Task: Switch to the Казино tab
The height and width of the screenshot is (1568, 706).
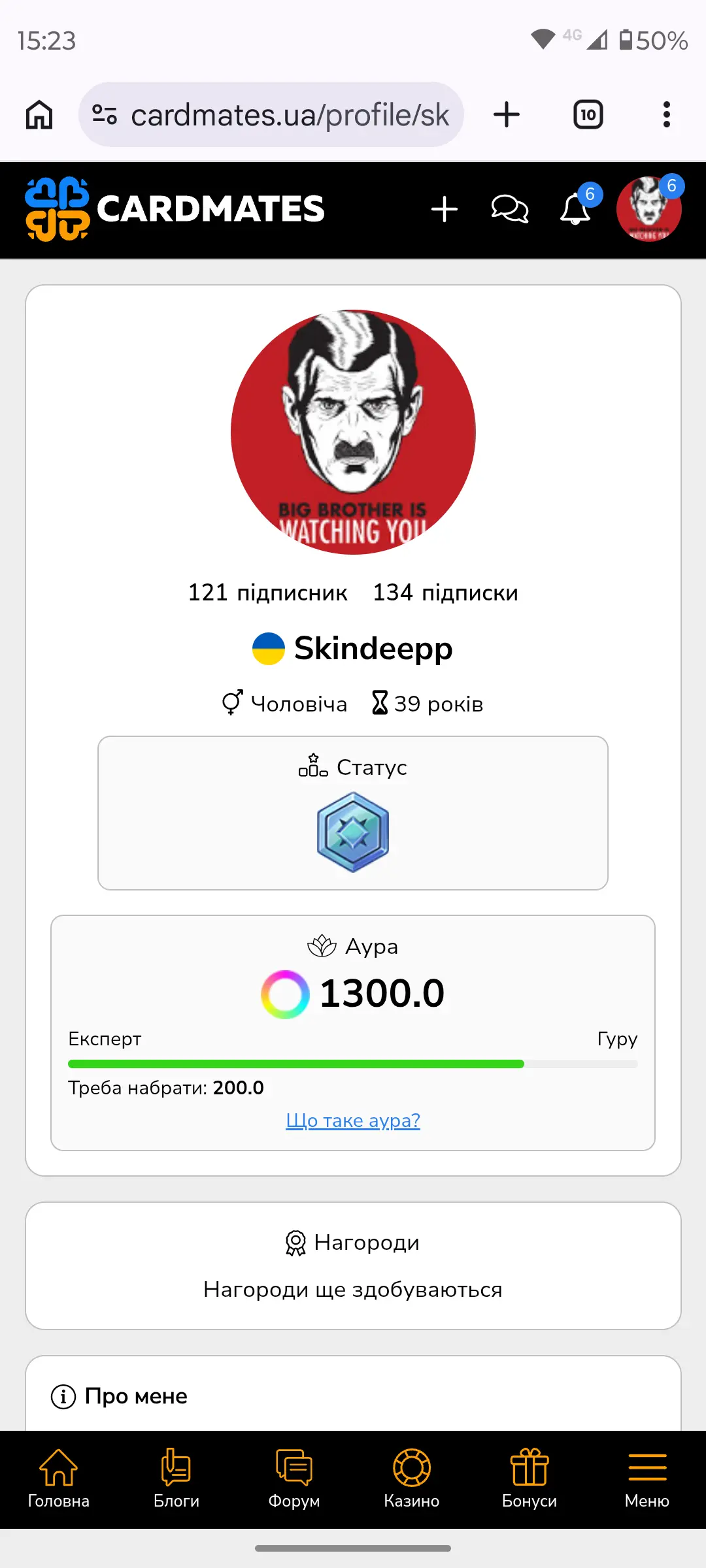Action: click(412, 1478)
